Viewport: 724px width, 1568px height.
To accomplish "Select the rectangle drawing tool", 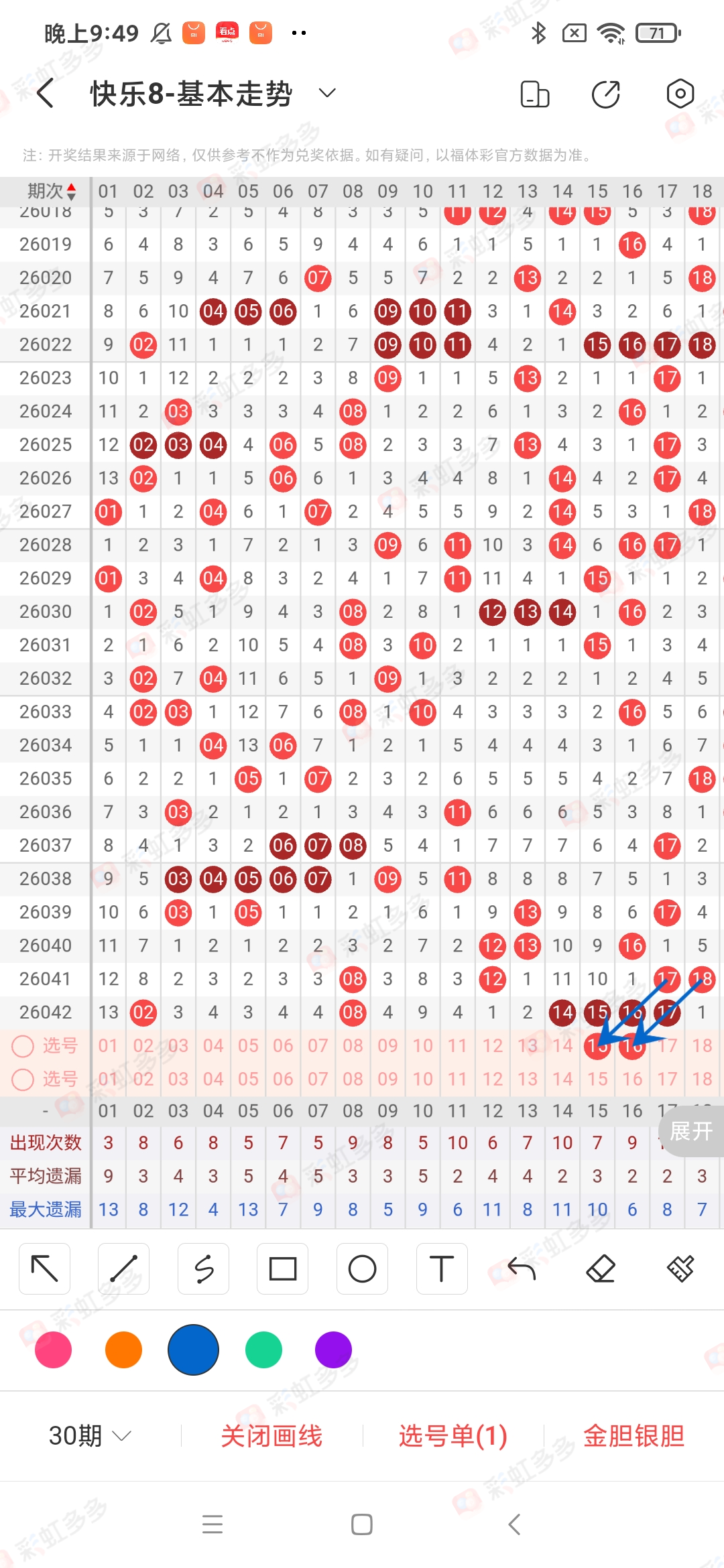I will (x=282, y=1268).
